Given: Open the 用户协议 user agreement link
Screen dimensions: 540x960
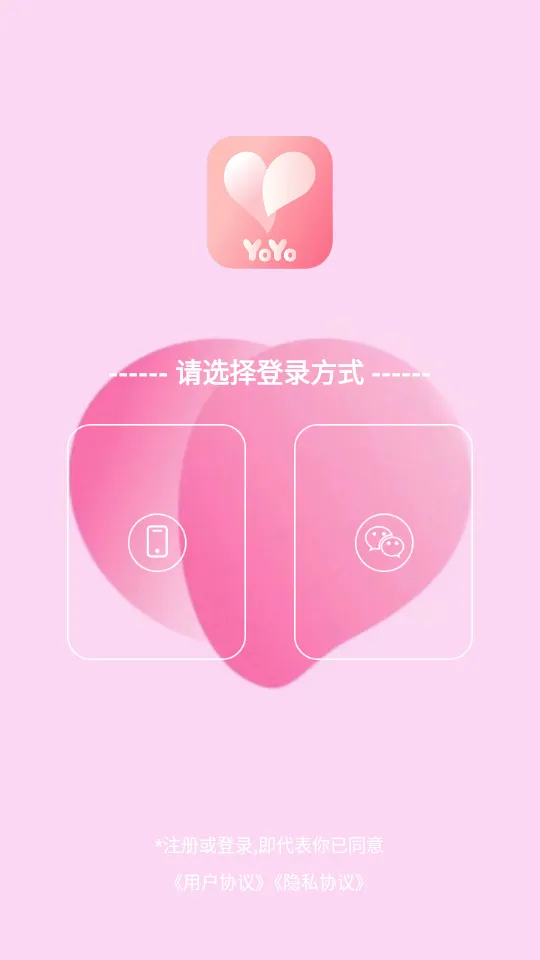Looking at the screenshot, I should coord(220,882).
